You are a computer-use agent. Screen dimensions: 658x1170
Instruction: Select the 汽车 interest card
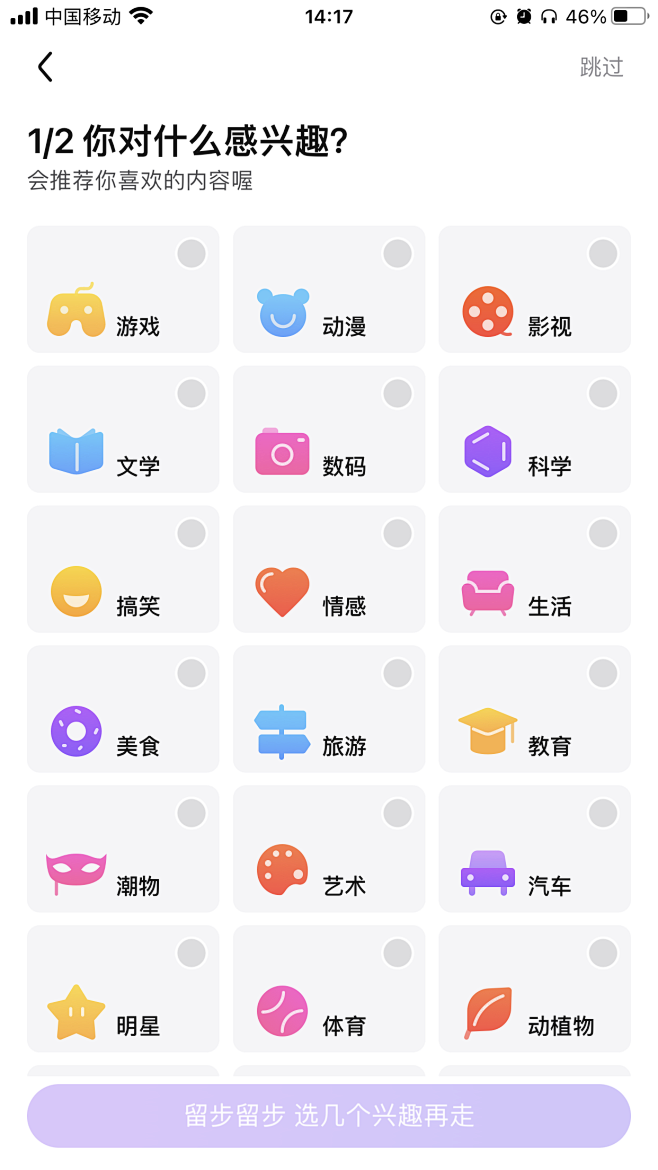coord(534,849)
